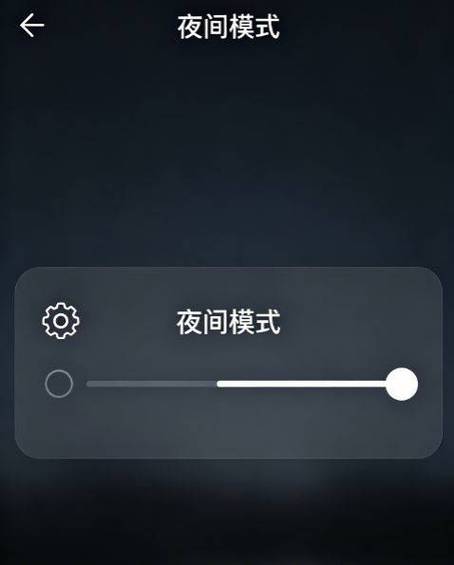Open night mode settings gear
Screen dimensions: 454x565
61,321
